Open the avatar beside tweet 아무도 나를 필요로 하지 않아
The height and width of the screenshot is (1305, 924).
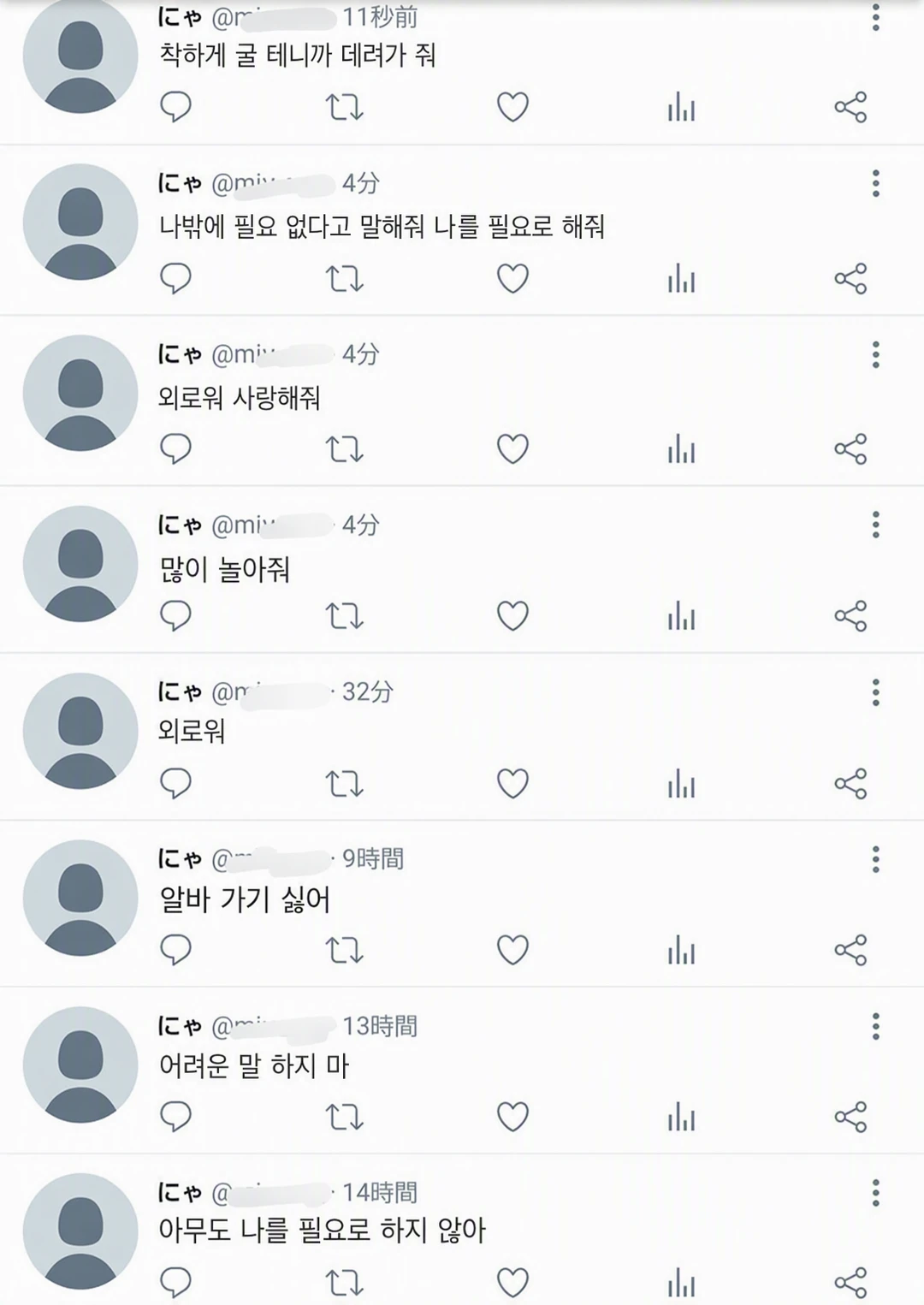[x=80, y=1231]
